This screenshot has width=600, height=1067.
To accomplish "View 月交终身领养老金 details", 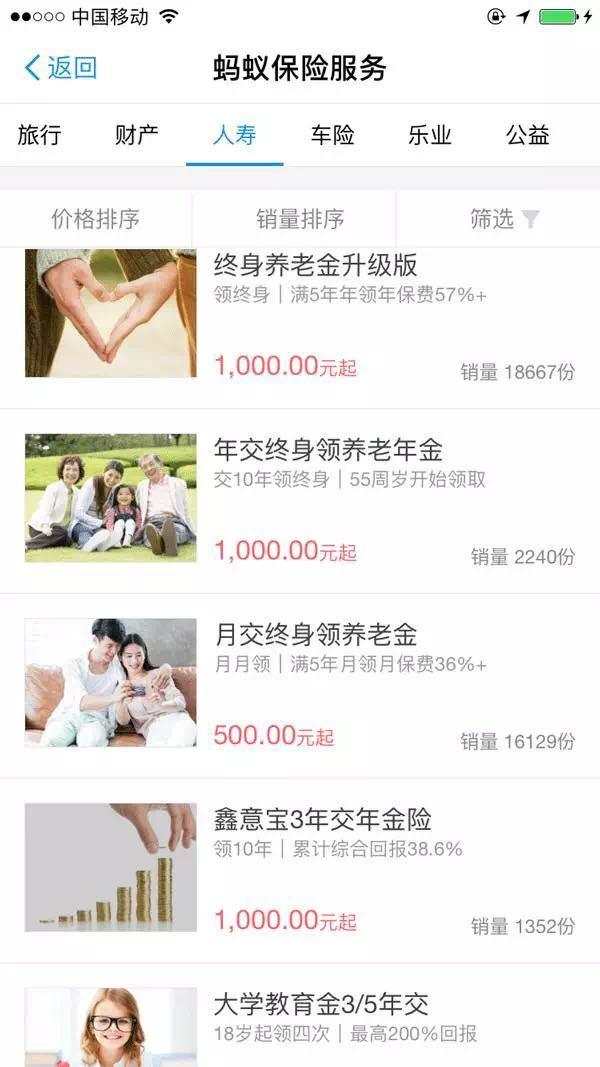I will click(316, 635).
